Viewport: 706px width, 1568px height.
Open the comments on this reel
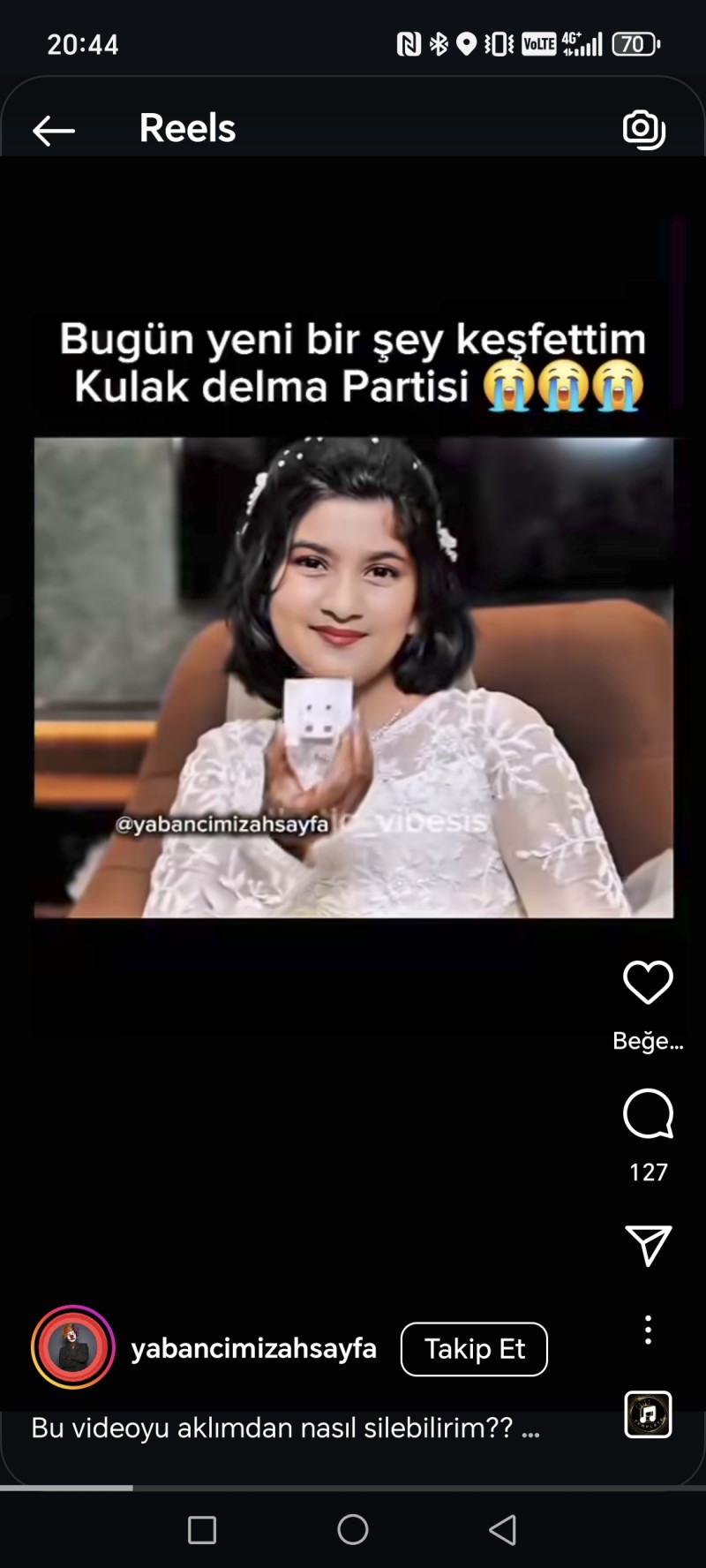648,1115
